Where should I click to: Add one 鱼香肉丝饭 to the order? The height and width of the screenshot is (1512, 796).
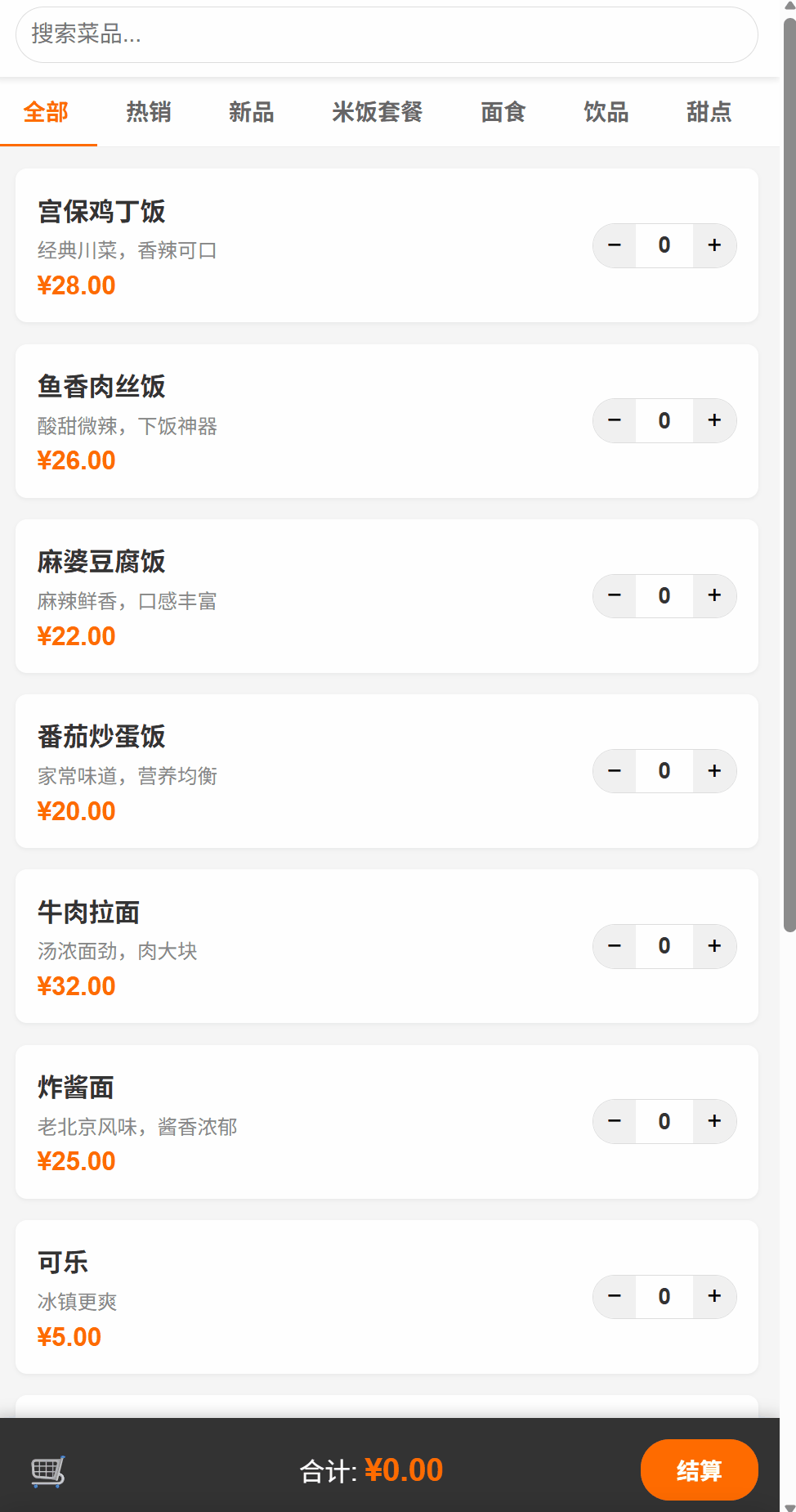pos(713,420)
